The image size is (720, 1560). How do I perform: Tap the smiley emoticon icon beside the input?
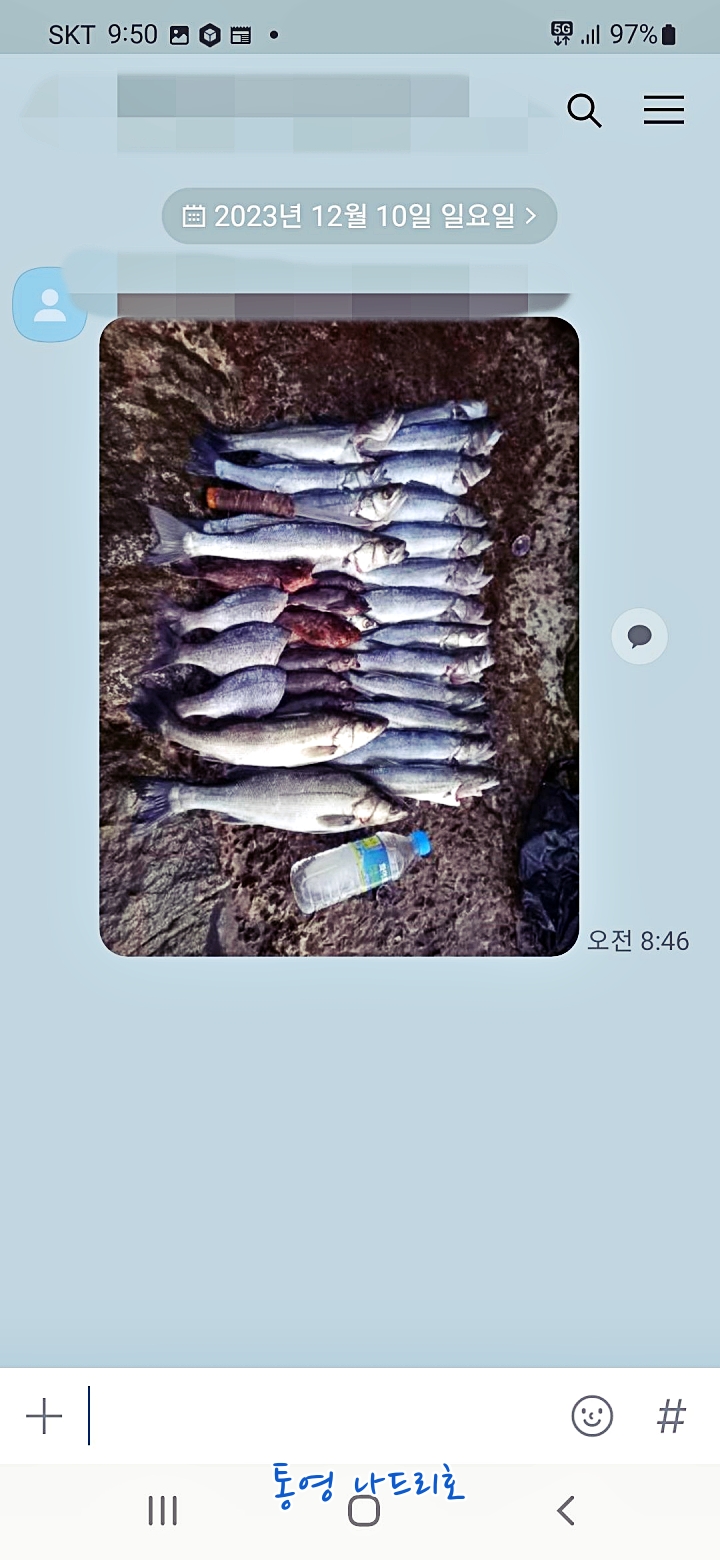tap(592, 1416)
